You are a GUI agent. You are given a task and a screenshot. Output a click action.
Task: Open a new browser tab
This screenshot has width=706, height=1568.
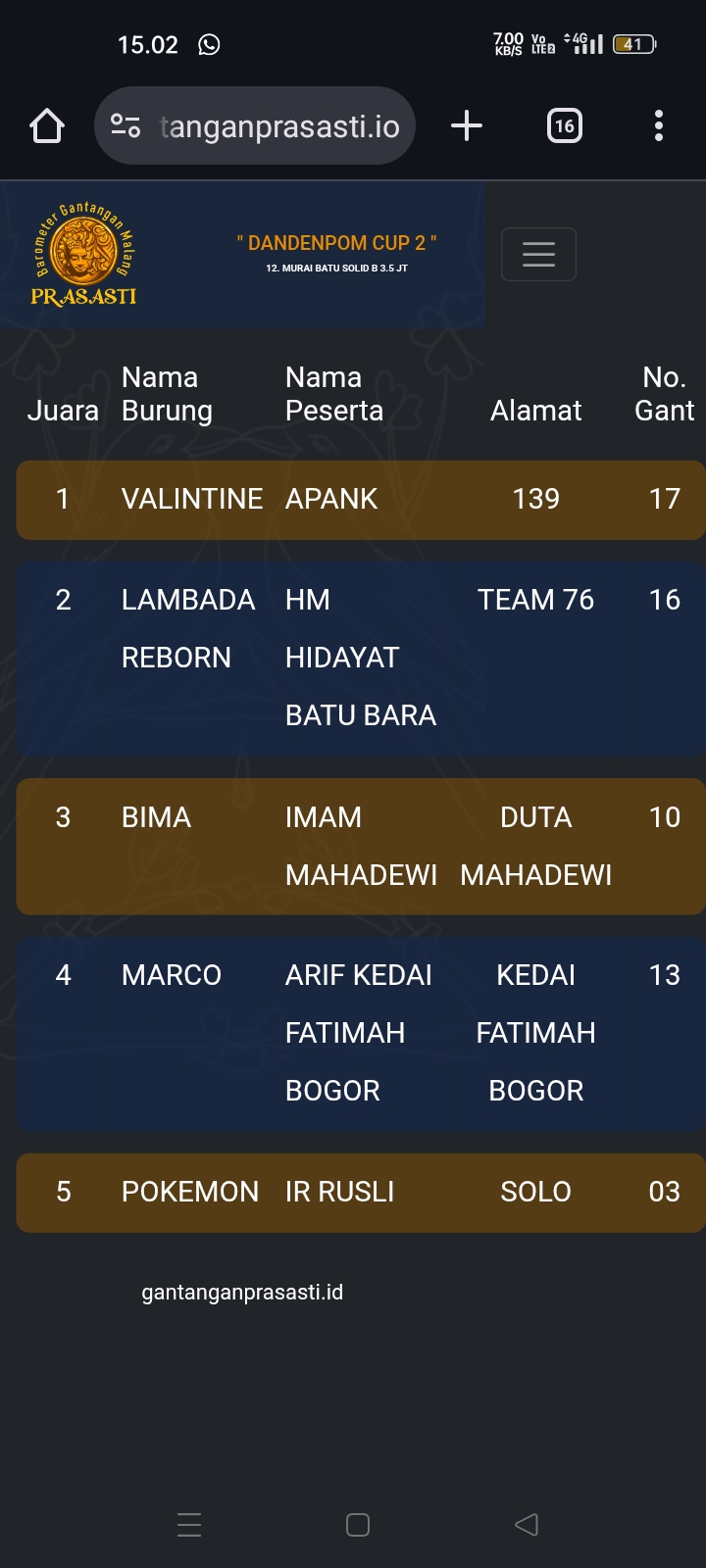tap(467, 125)
